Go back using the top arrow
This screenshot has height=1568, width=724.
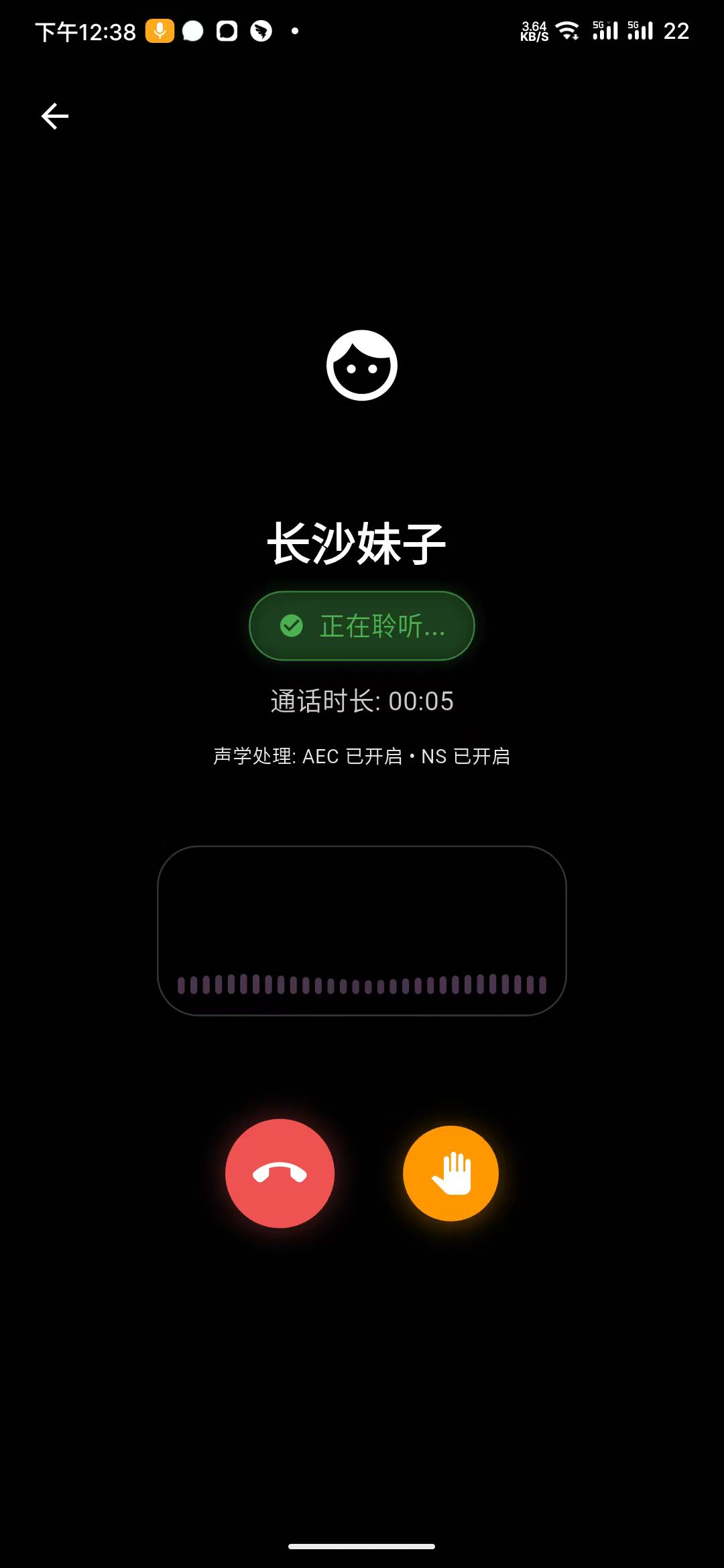pyautogui.click(x=55, y=117)
